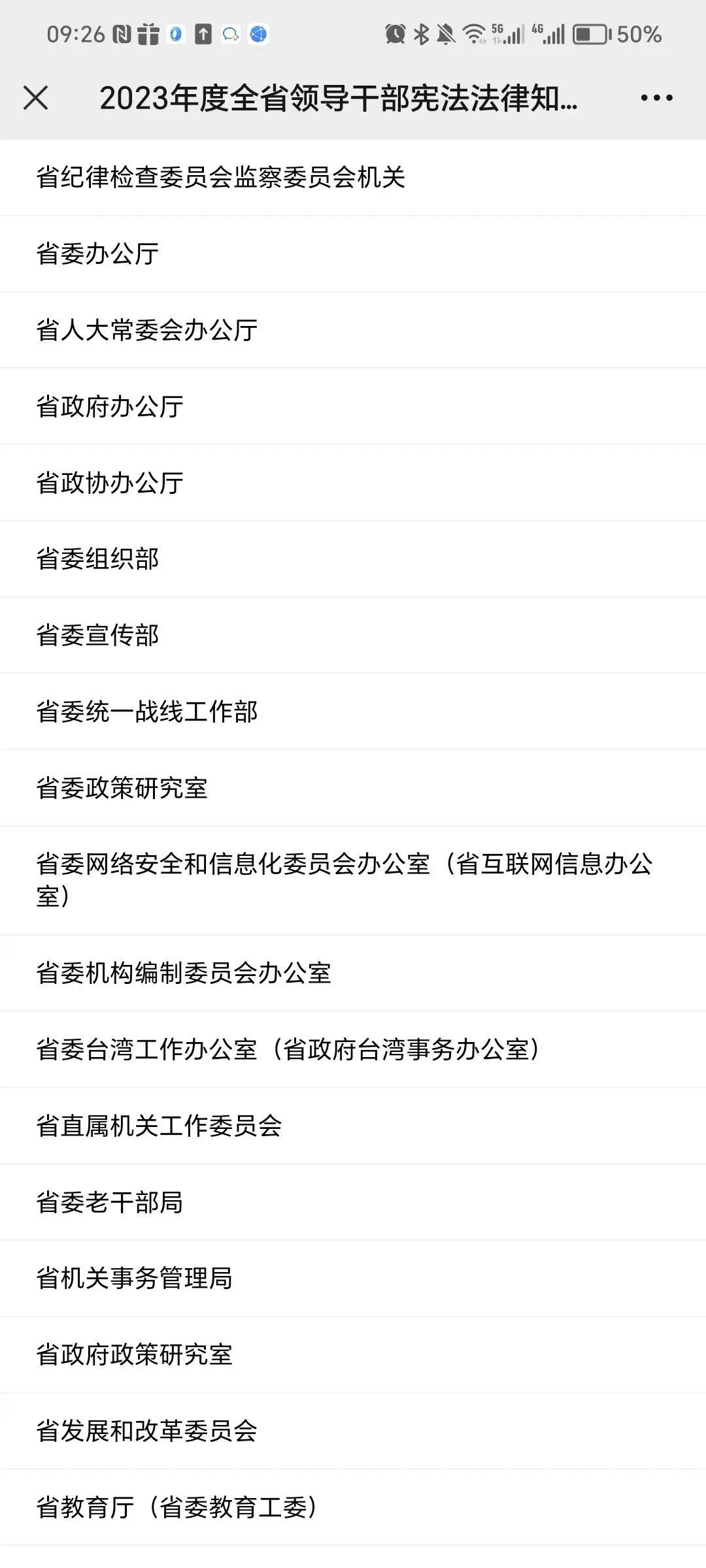
Task: Choose 省机关事务管理局
Action: pos(353,1279)
